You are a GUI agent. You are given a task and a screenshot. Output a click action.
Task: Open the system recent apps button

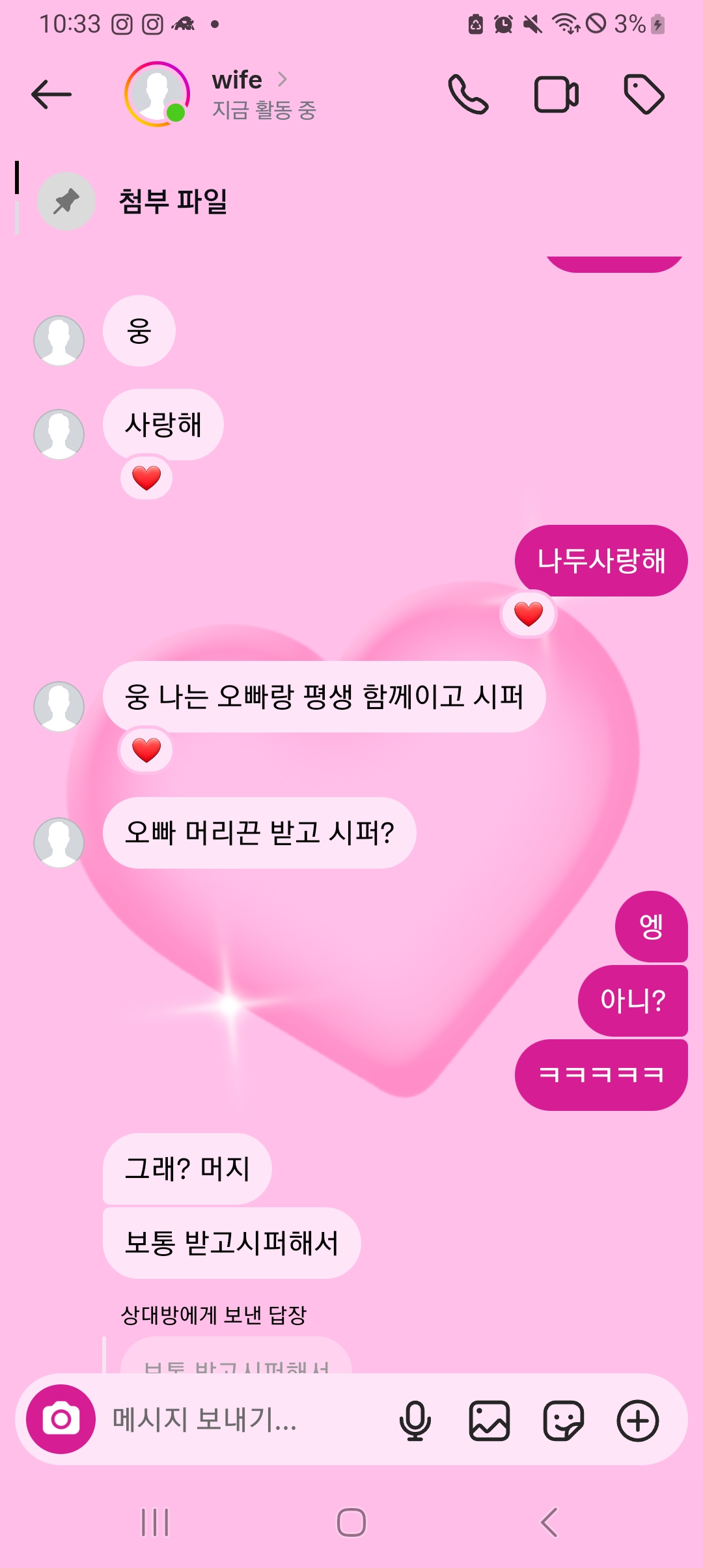click(155, 1522)
